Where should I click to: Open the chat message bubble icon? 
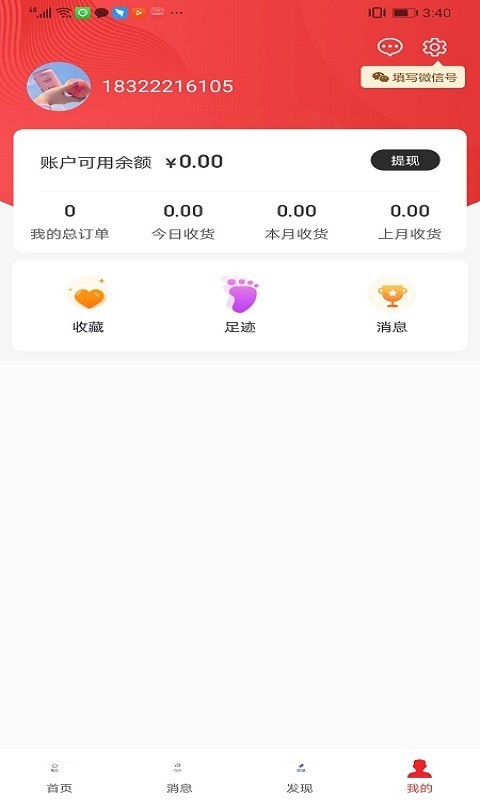click(x=390, y=47)
